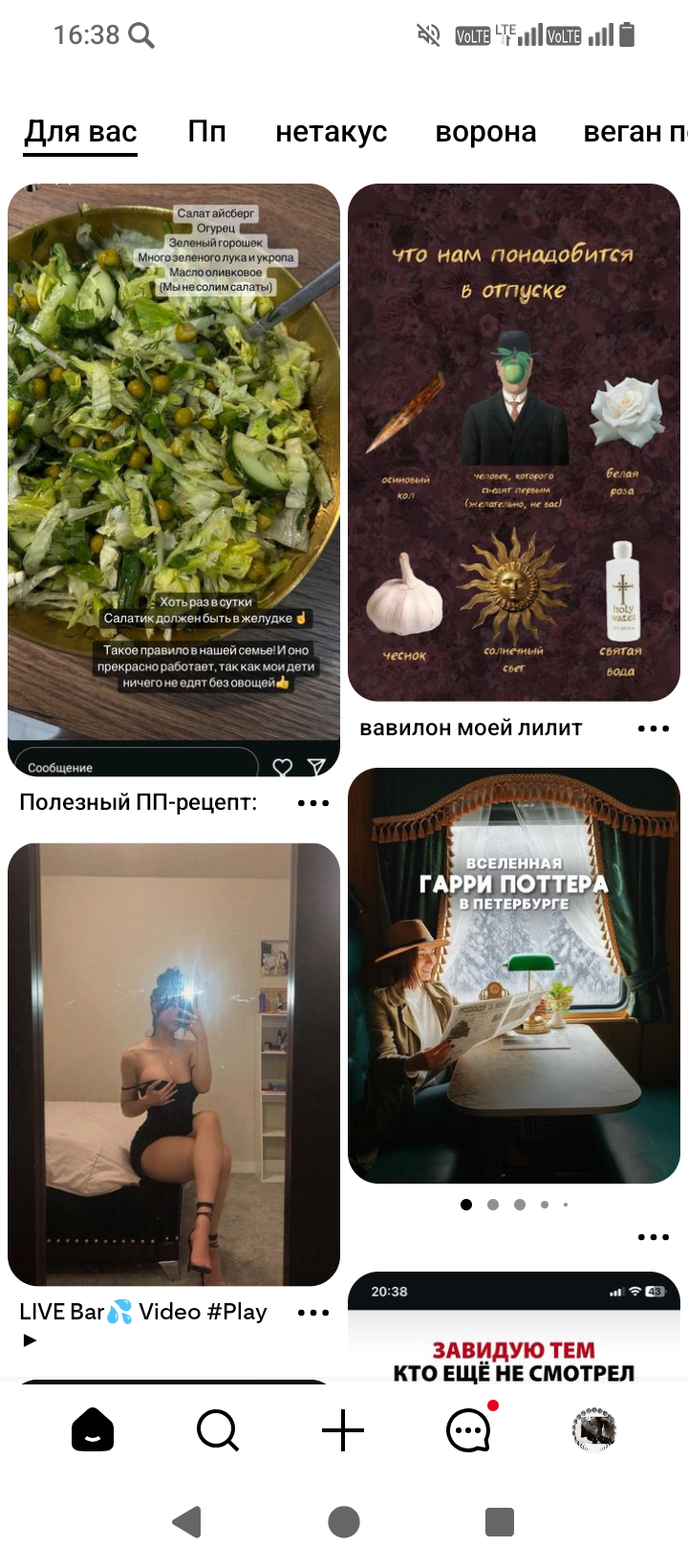Open messages and notifications
This screenshot has height=1568, width=688.
click(468, 1430)
